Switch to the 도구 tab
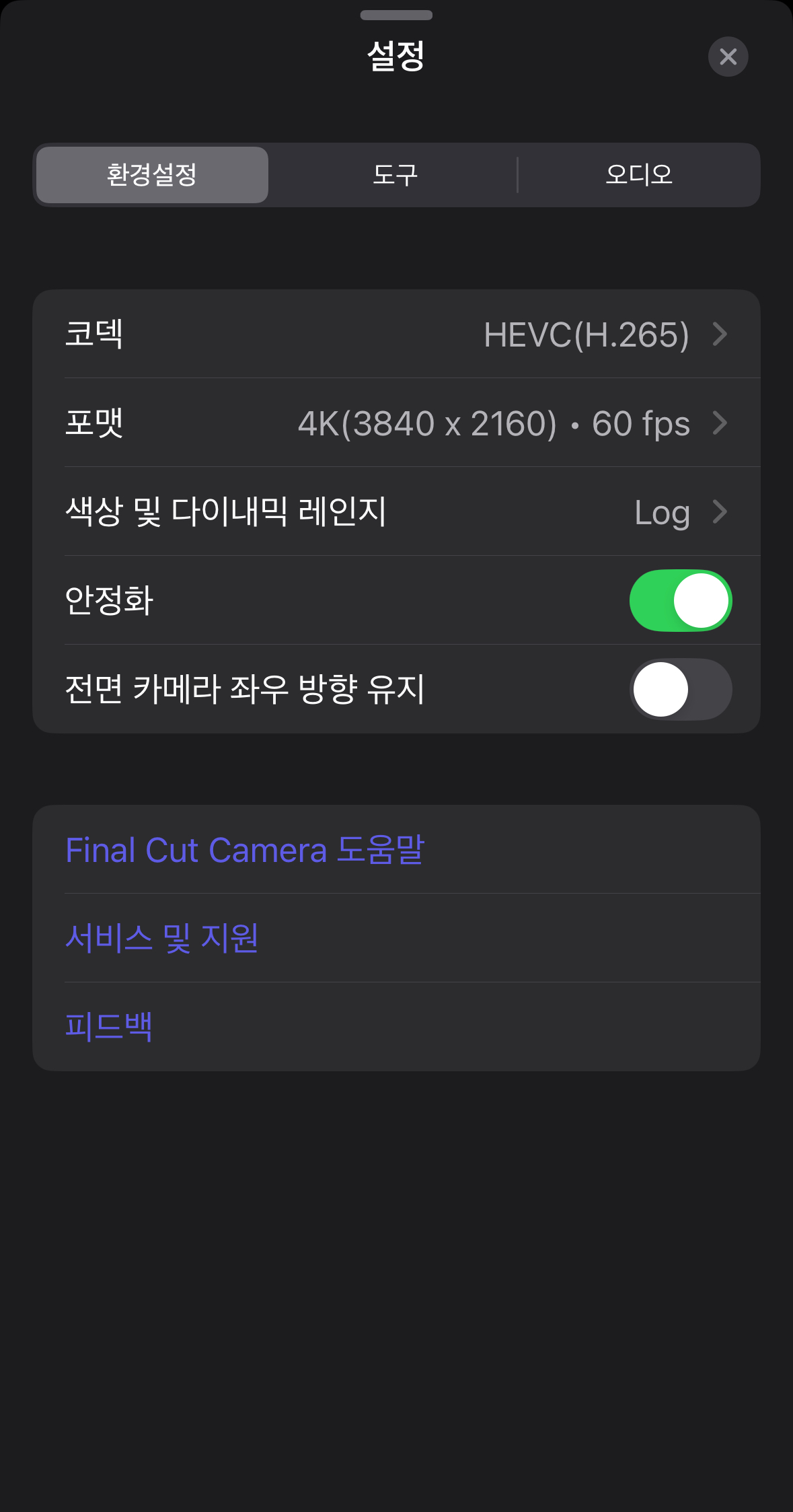793x1512 pixels. click(x=395, y=175)
